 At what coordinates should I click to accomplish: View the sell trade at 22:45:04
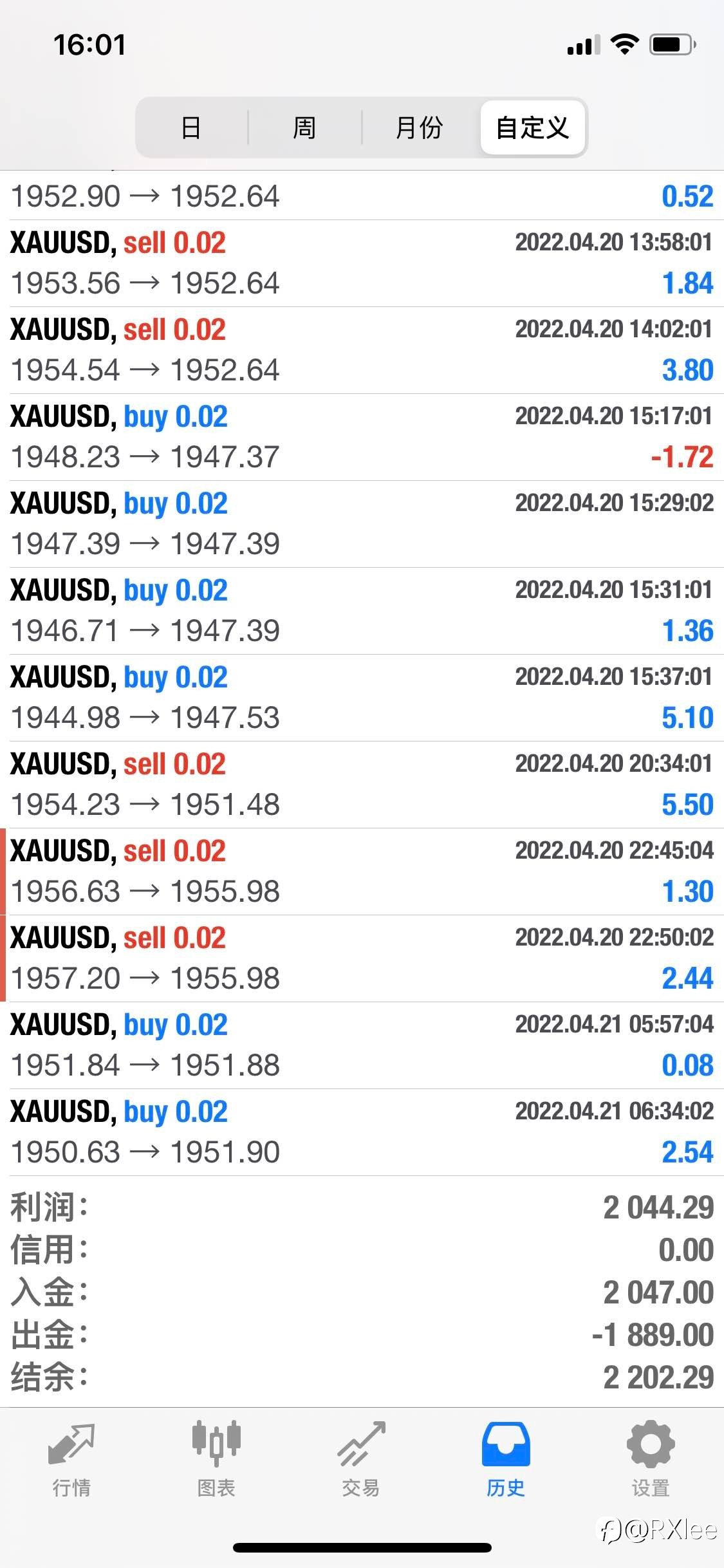(362, 872)
